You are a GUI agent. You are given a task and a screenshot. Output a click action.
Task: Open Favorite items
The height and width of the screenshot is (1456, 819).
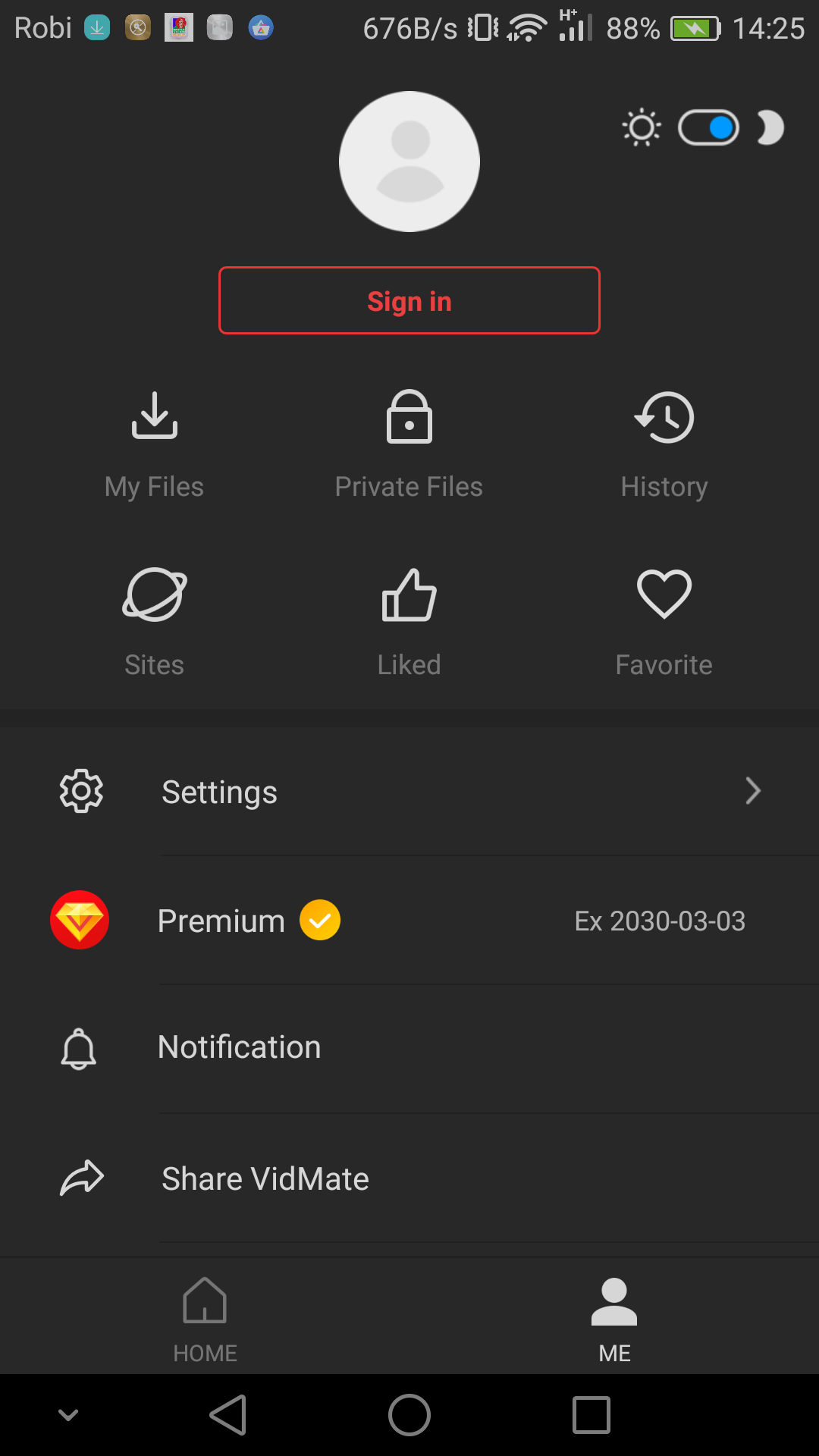pyautogui.click(x=664, y=622)
